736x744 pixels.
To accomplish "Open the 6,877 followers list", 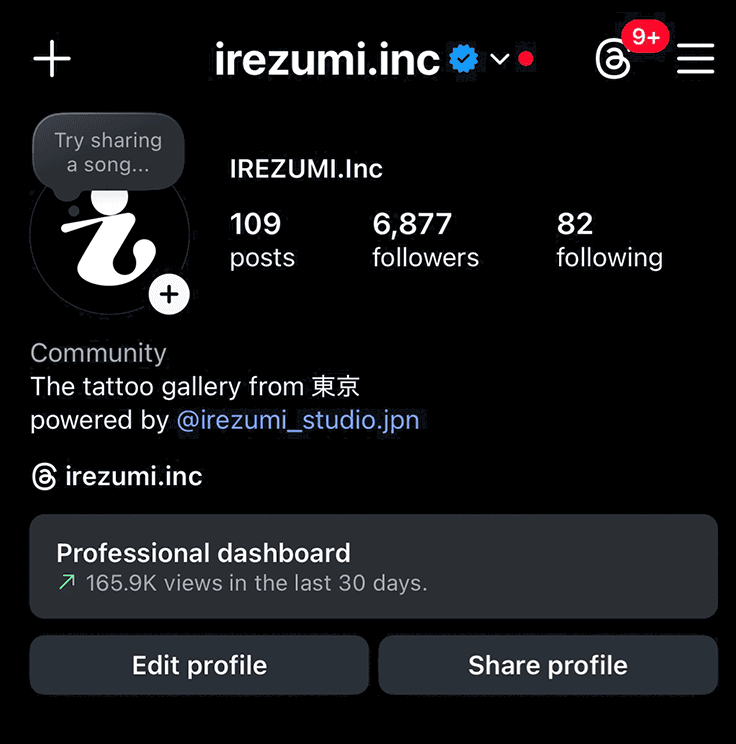I will click(425, 240).
